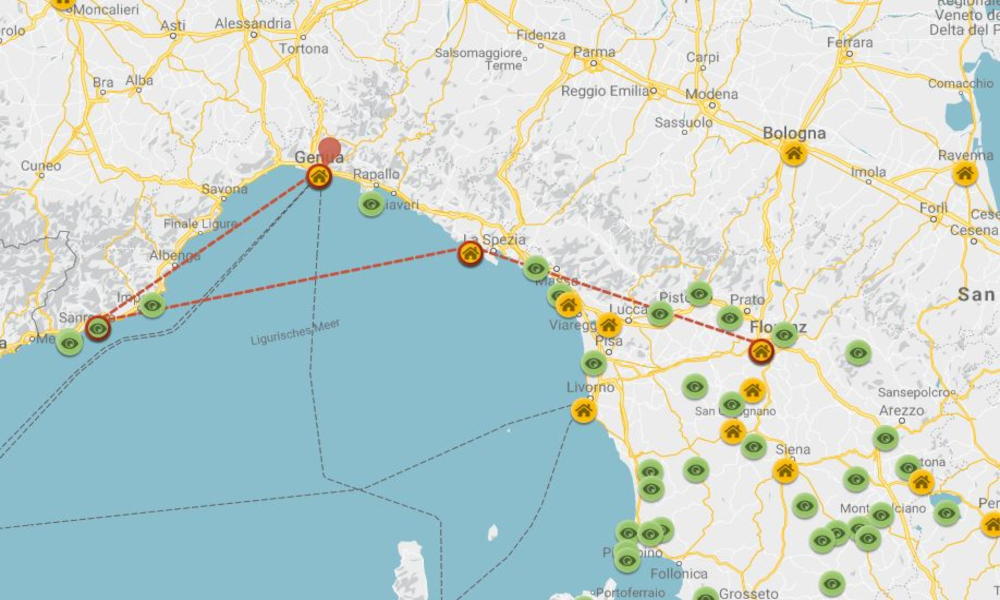Open the yellow house marker near Moncalieri

pos(62,2)
